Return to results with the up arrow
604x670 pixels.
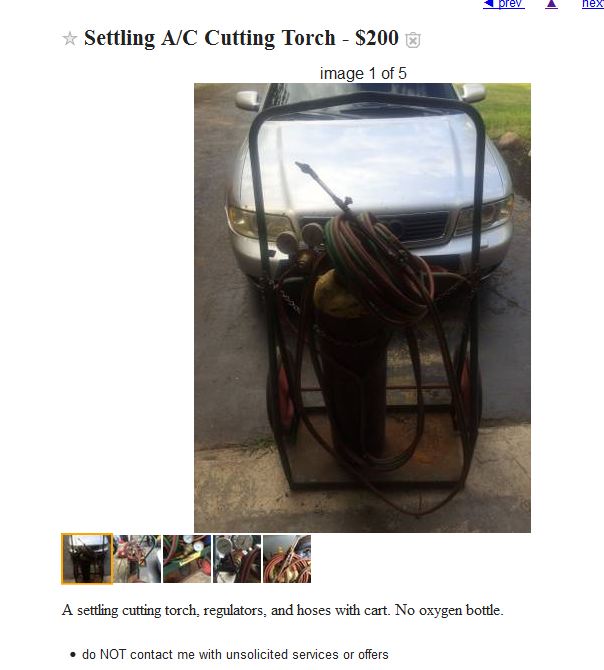coord(551,5)
